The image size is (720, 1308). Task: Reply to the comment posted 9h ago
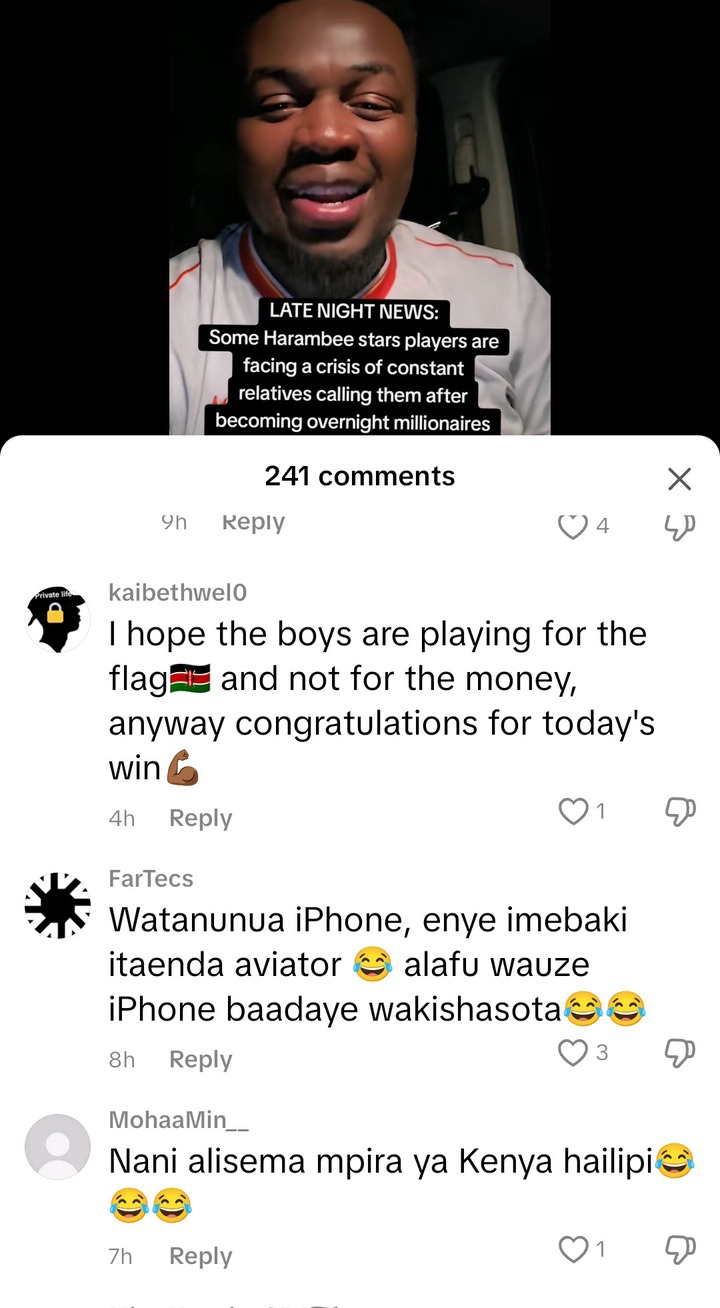[x=253, y=522]
